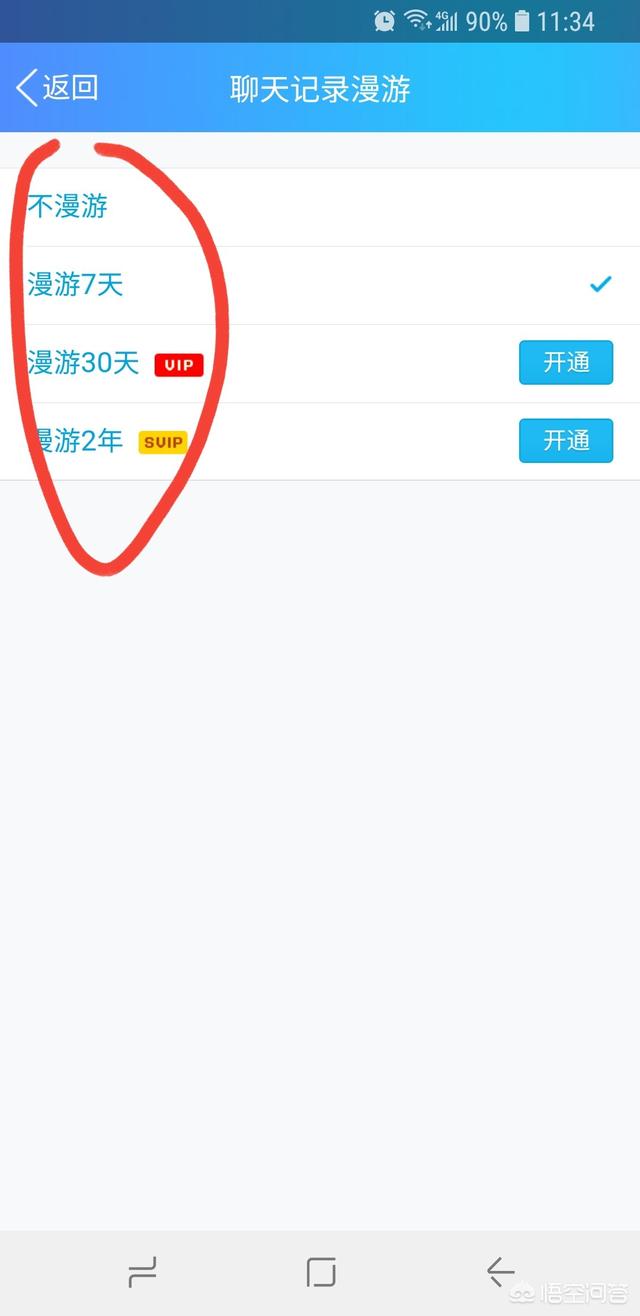
Task: Select the 漫游2年 SVIP option
Action: point(78,441)
